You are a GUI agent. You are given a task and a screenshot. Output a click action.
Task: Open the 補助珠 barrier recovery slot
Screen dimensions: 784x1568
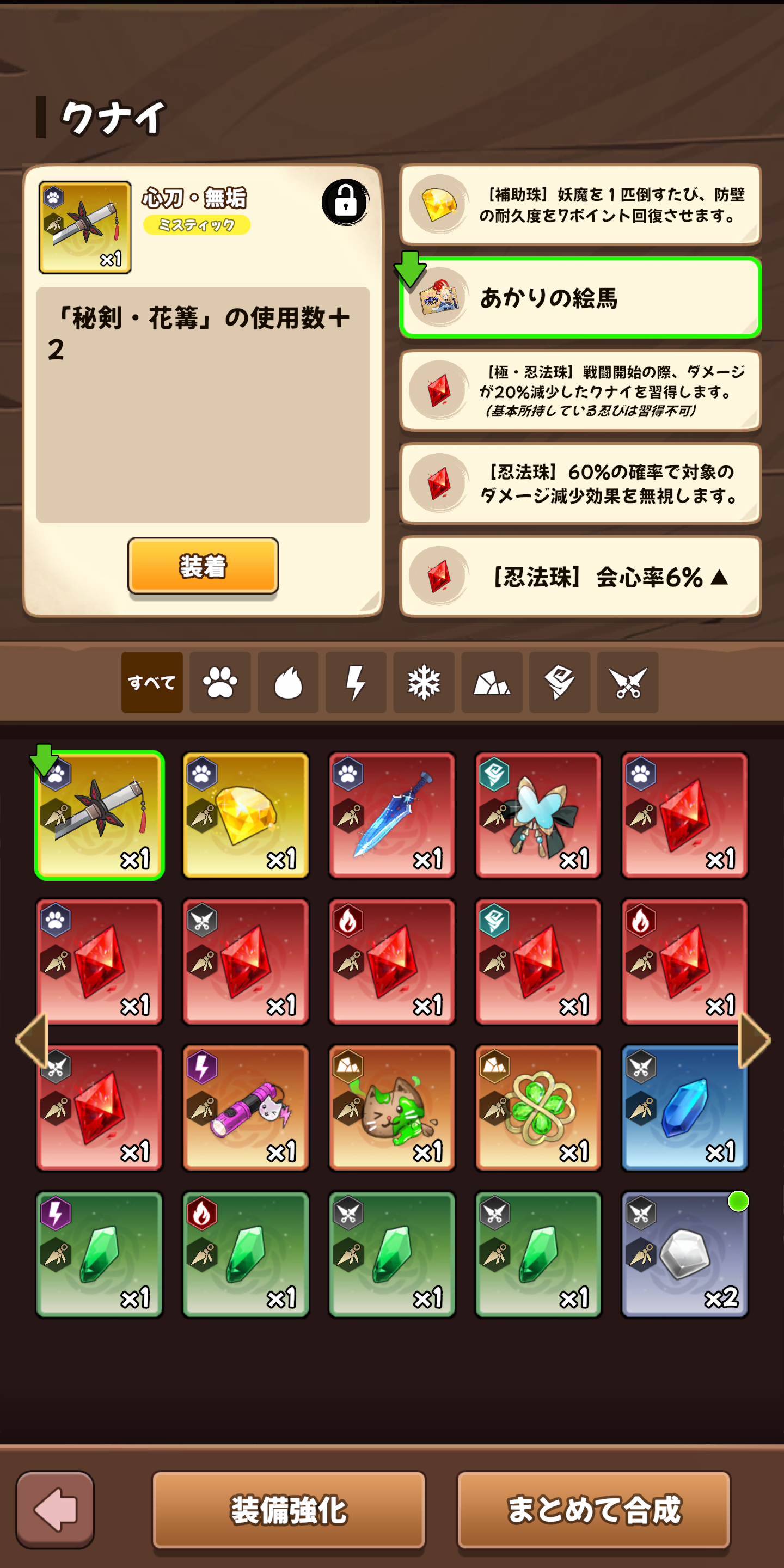tap(580, 205)
